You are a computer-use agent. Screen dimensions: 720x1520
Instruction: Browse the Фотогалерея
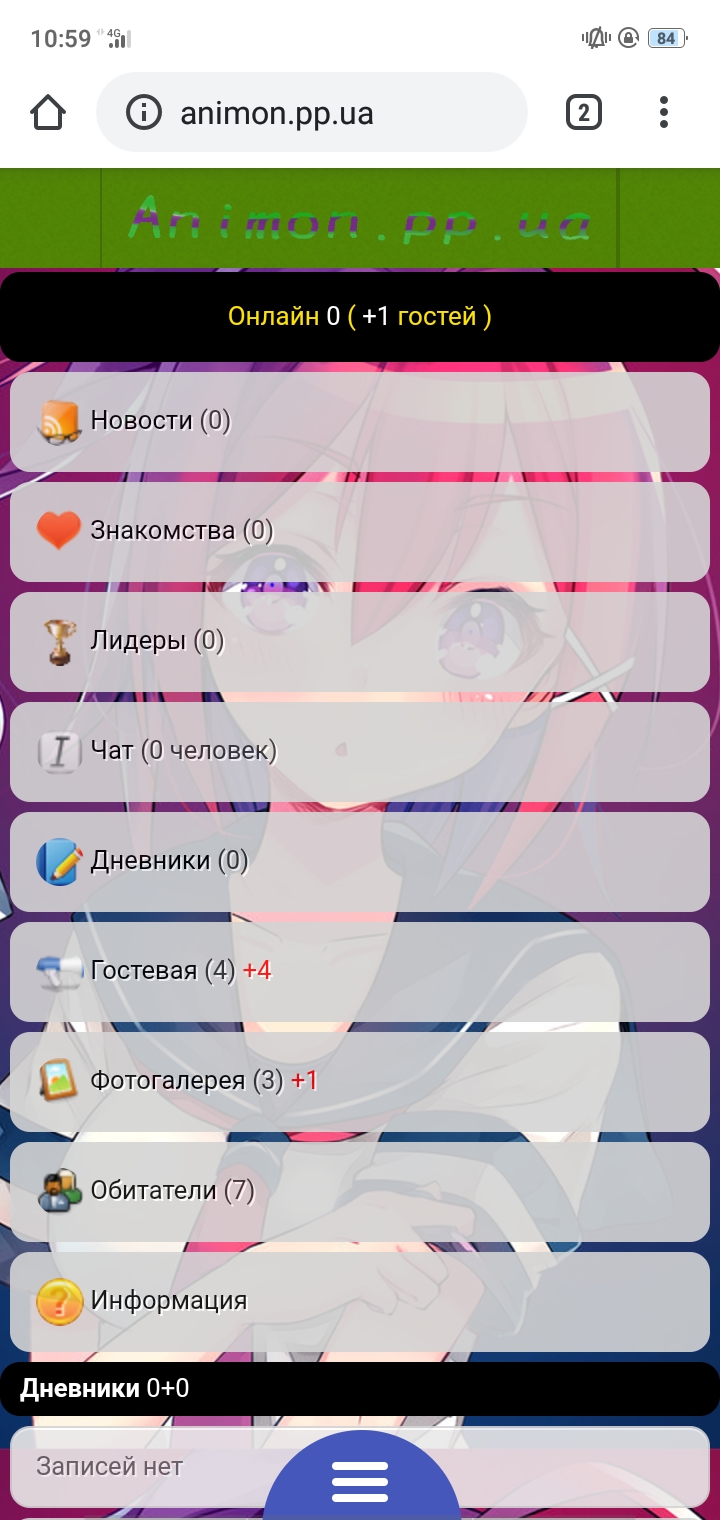[x=360, y=1081]
